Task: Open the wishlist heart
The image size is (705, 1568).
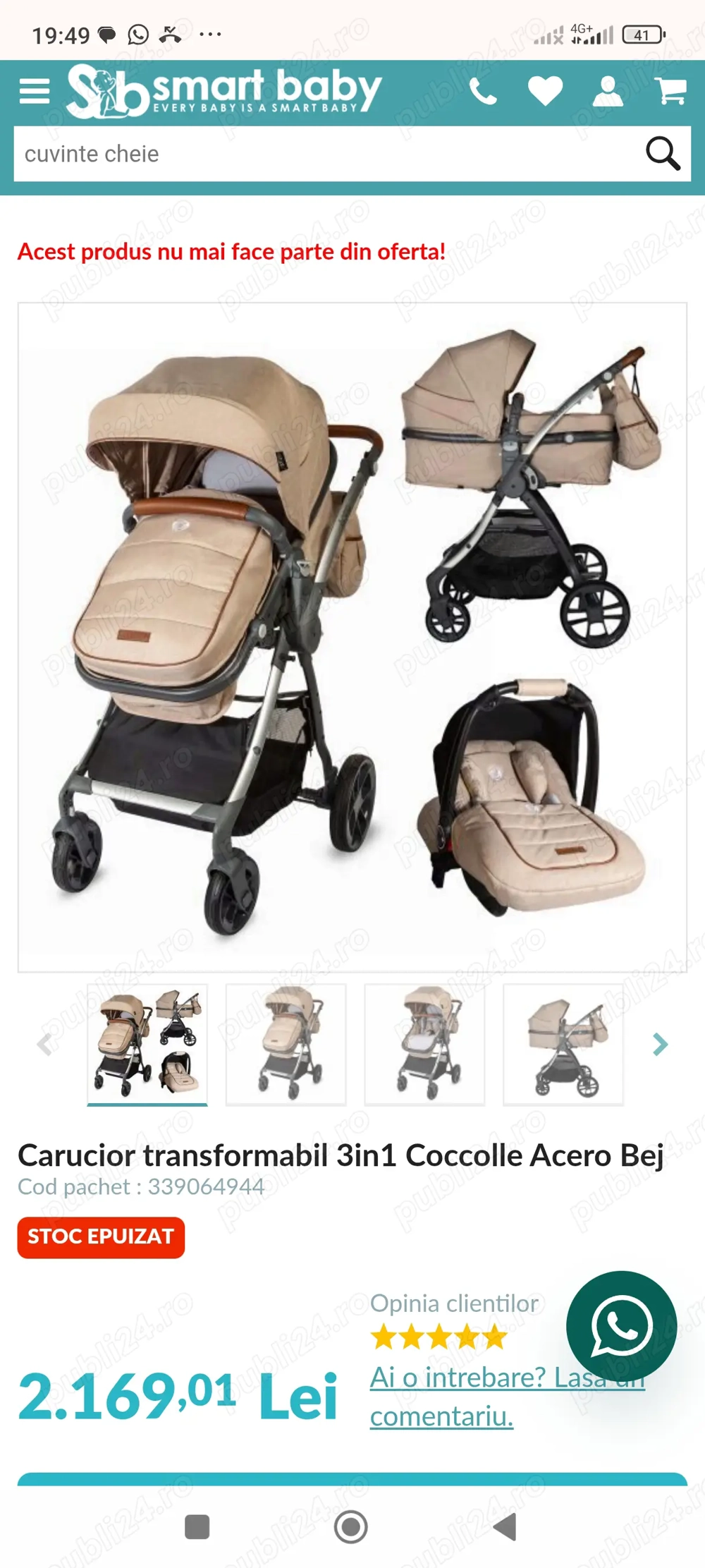Action: pos(545,92)
